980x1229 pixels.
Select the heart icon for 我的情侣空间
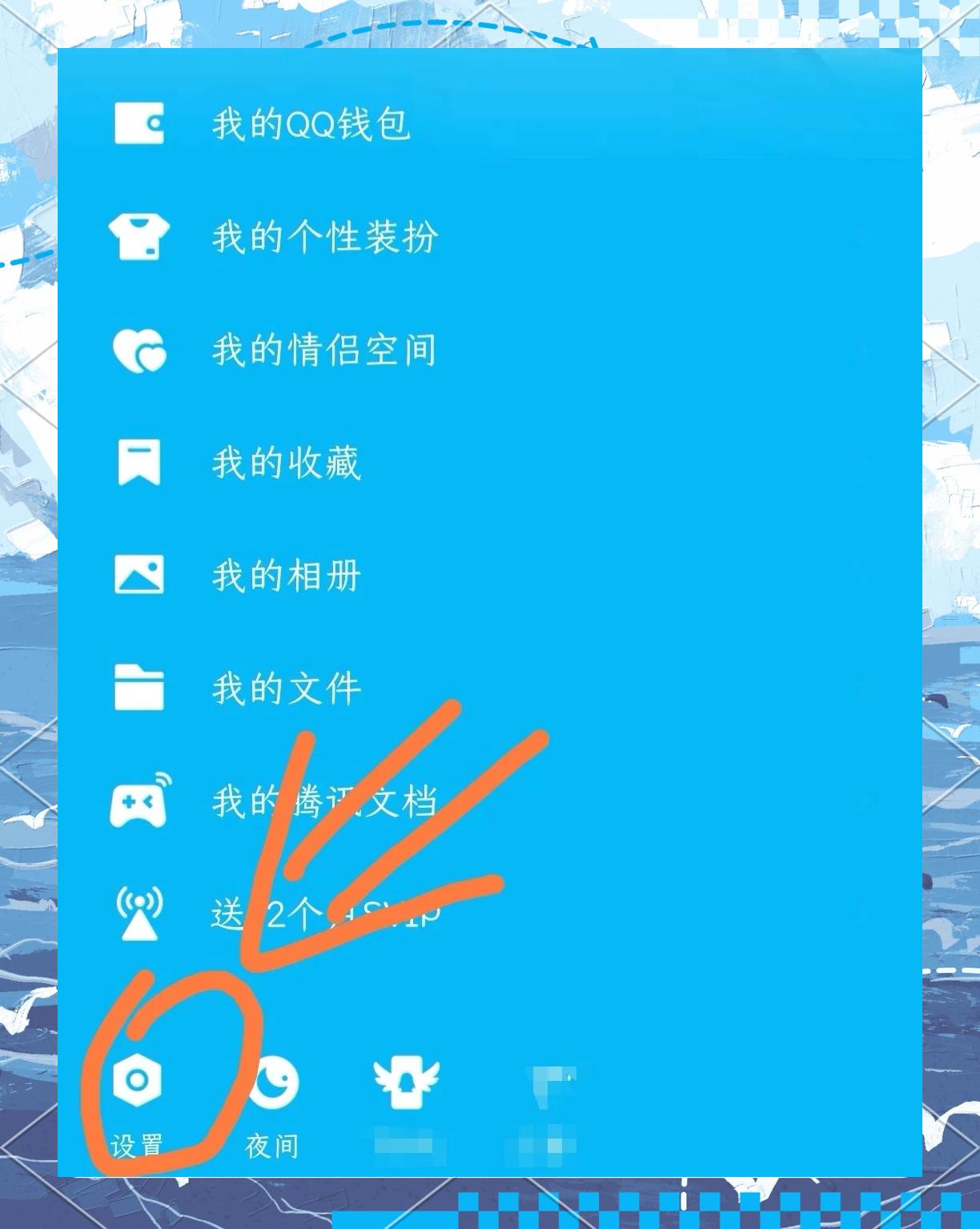[x=140, y=348]
